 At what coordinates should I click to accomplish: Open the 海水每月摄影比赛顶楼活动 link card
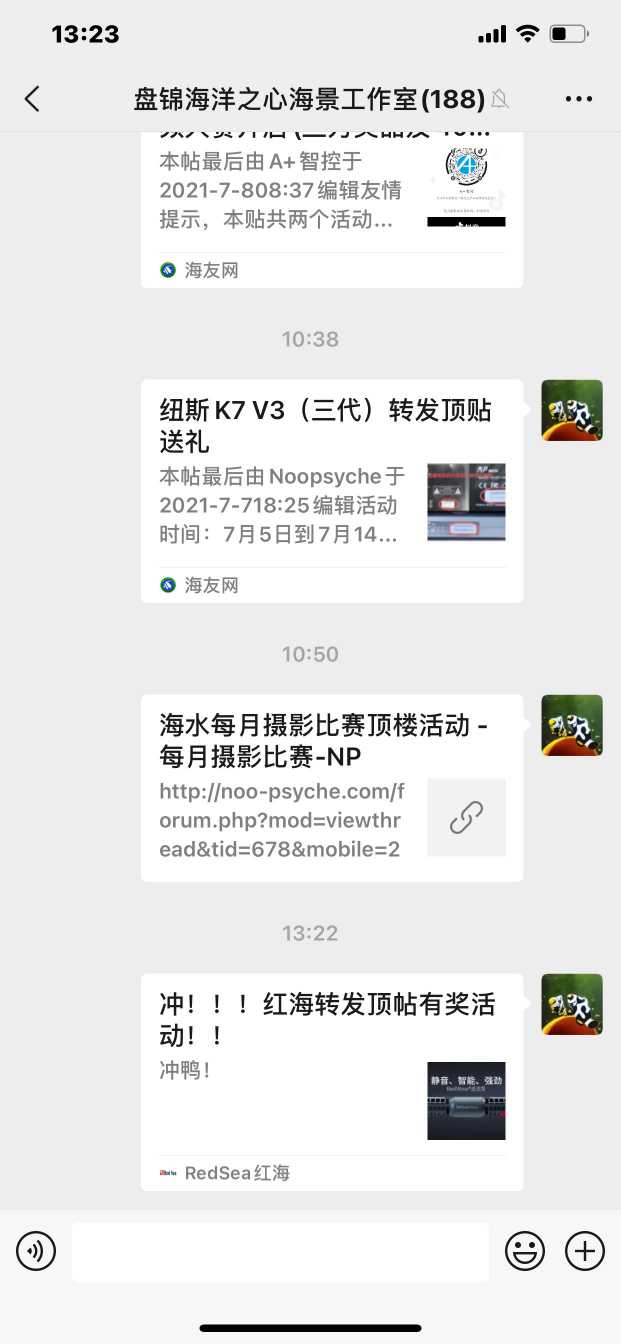[x=331, y=787]
